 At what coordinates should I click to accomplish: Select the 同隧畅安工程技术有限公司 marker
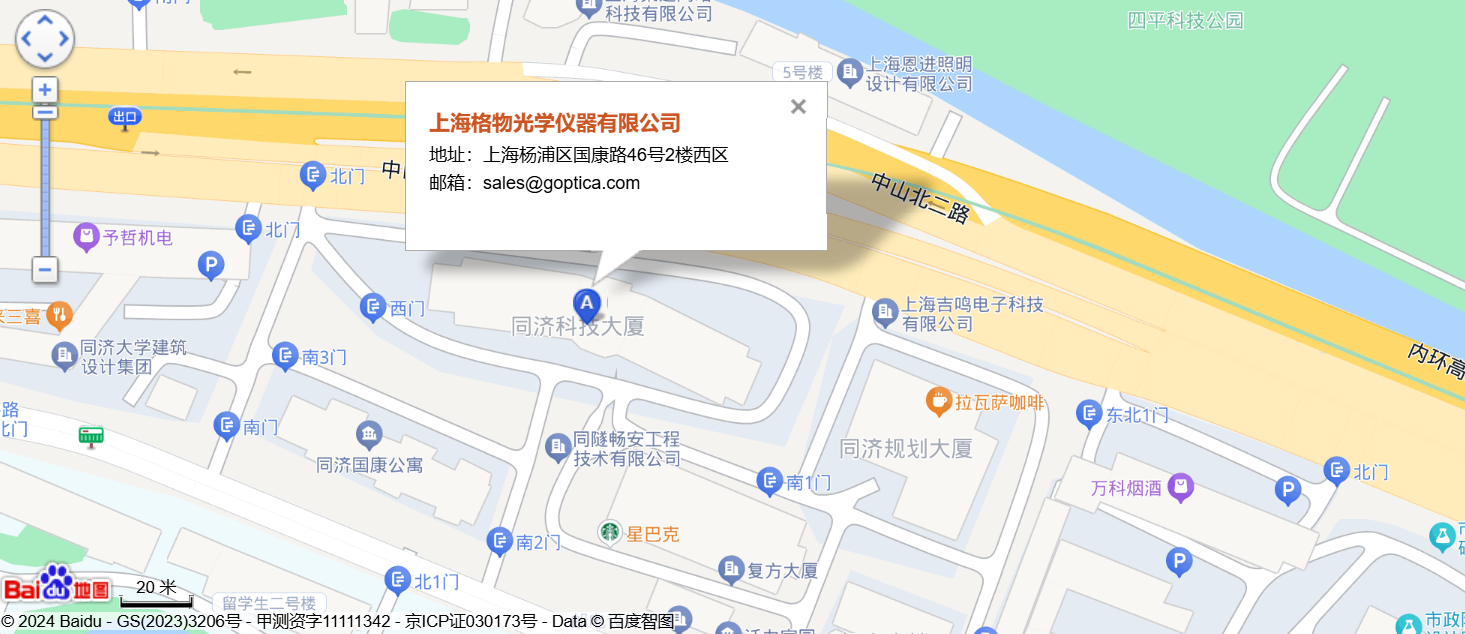click(557, 448)
